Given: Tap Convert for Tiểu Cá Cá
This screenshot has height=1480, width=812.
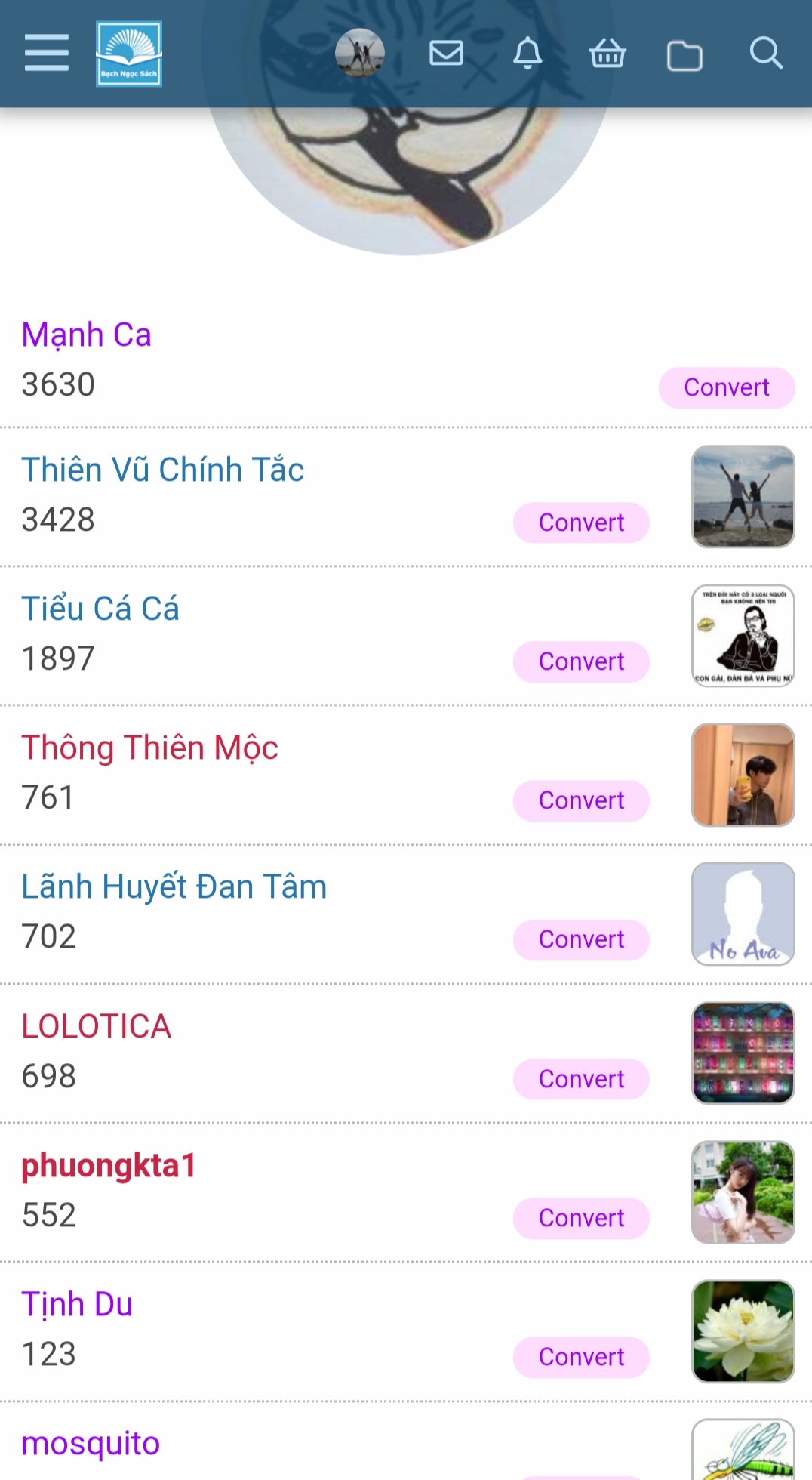Looking at the screenshot, I should (x=581, y=661).
